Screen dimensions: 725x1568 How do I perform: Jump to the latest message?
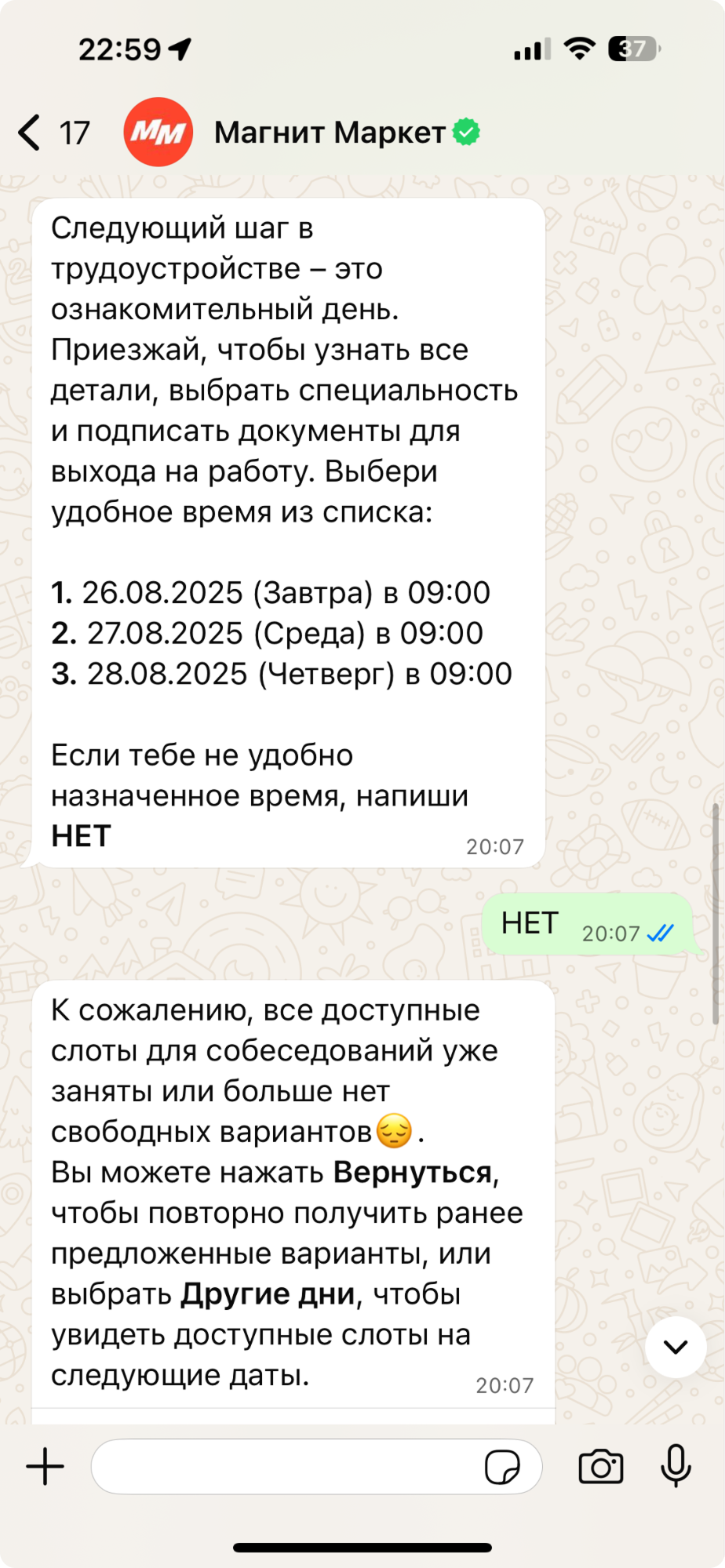pyautogui.click(x=676, y=1347)
